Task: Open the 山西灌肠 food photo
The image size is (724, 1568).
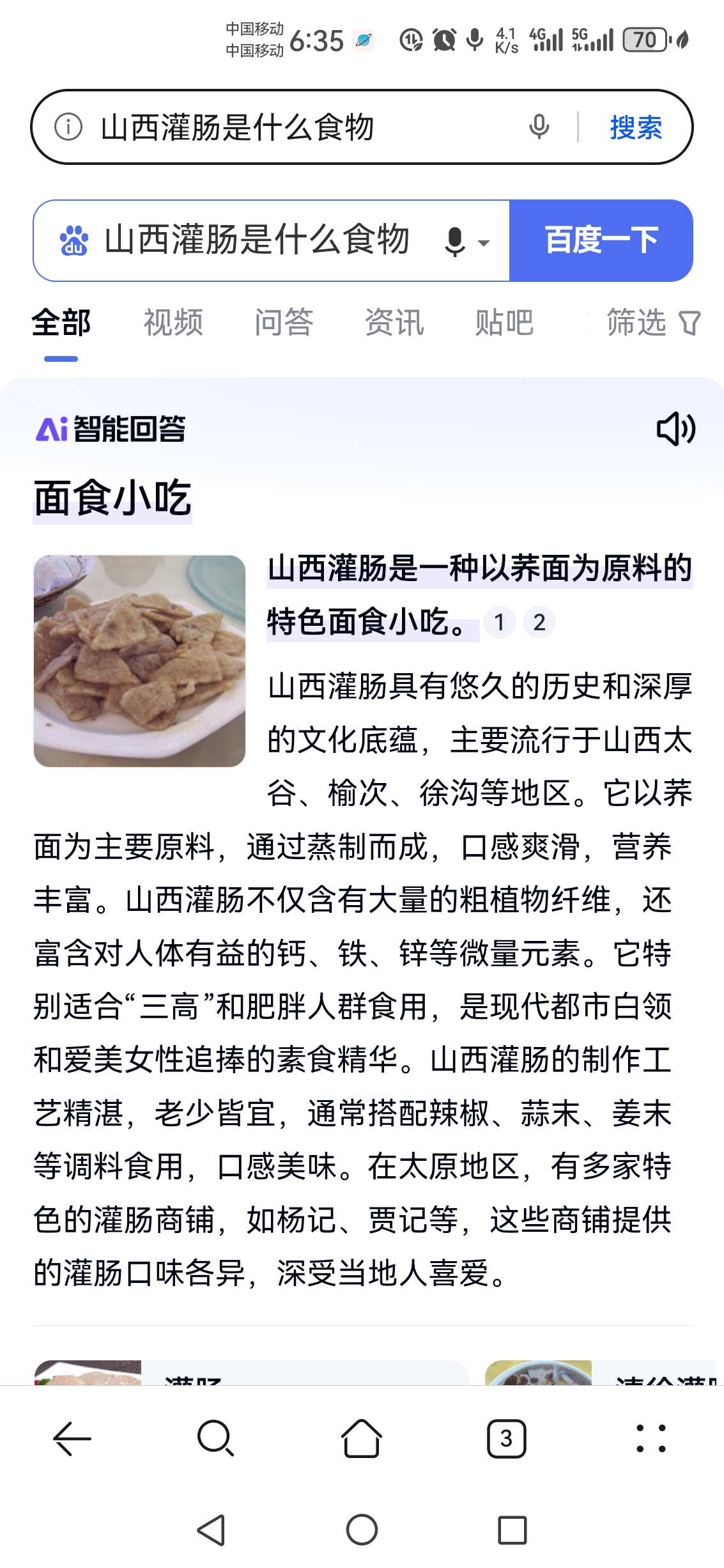Action: [139, 661]
